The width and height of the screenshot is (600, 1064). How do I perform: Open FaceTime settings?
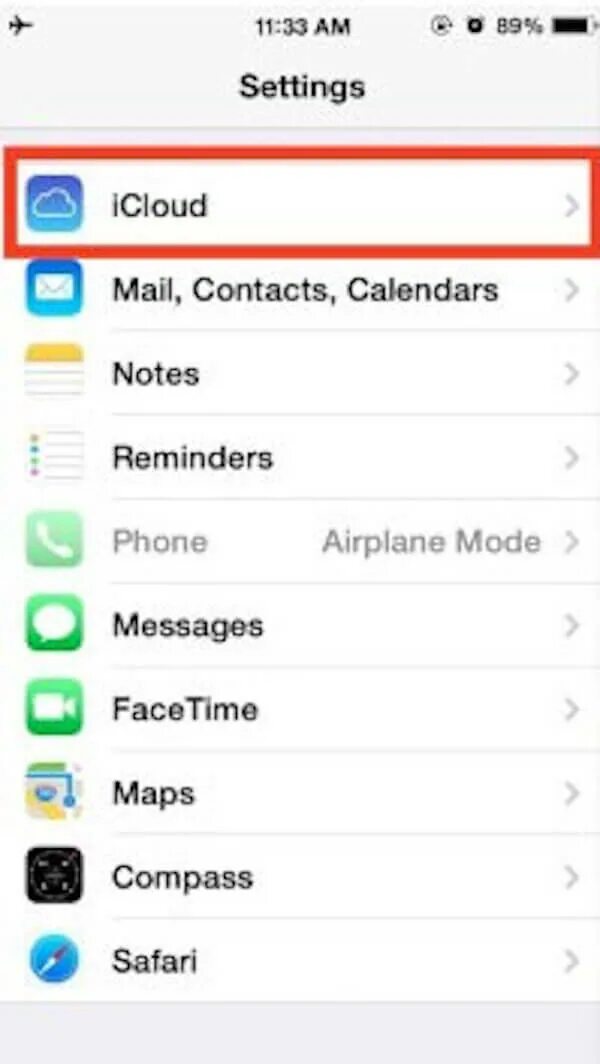point(300,709)
